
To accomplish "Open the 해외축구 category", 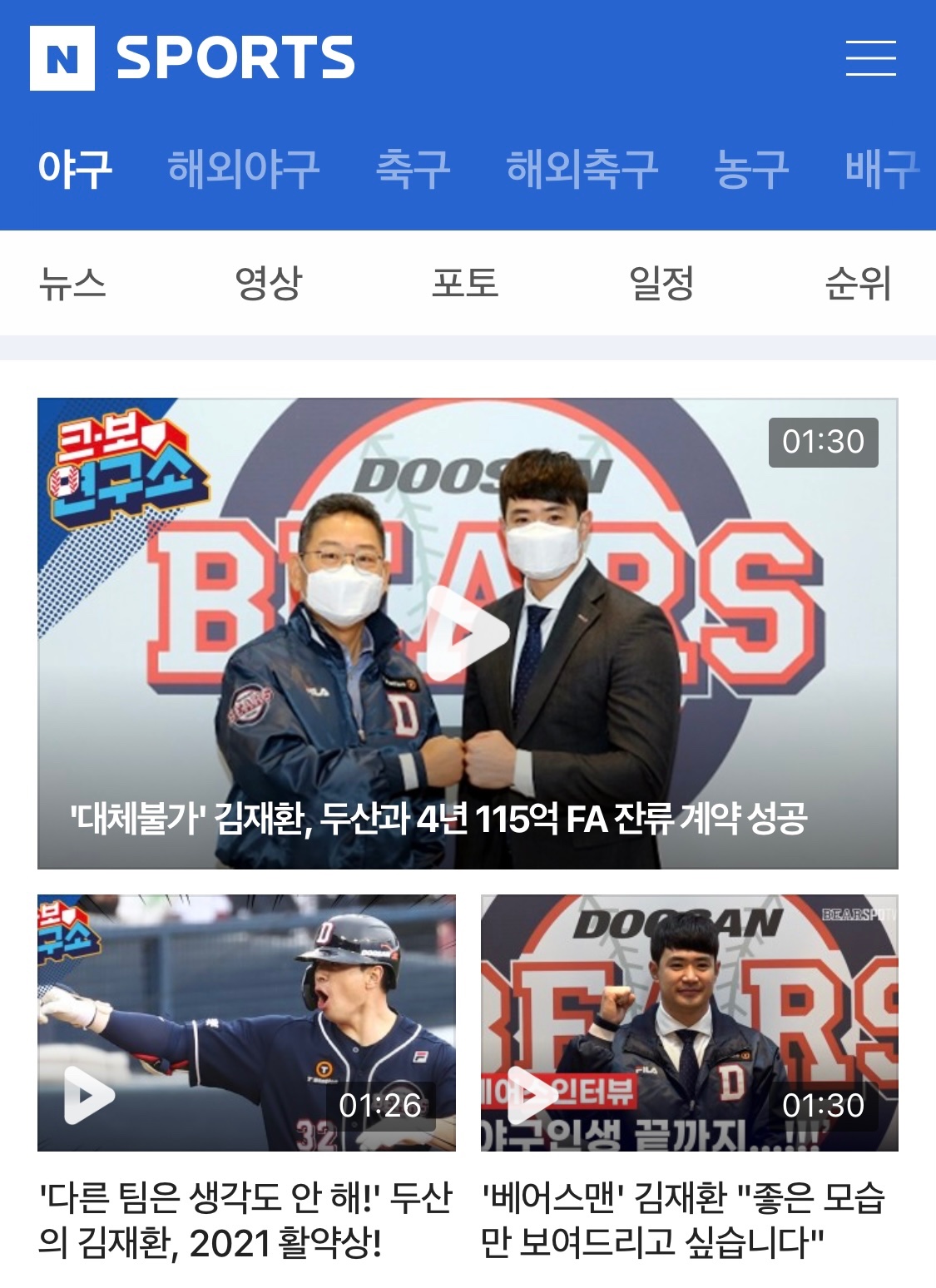I will (x=582, y=169).
